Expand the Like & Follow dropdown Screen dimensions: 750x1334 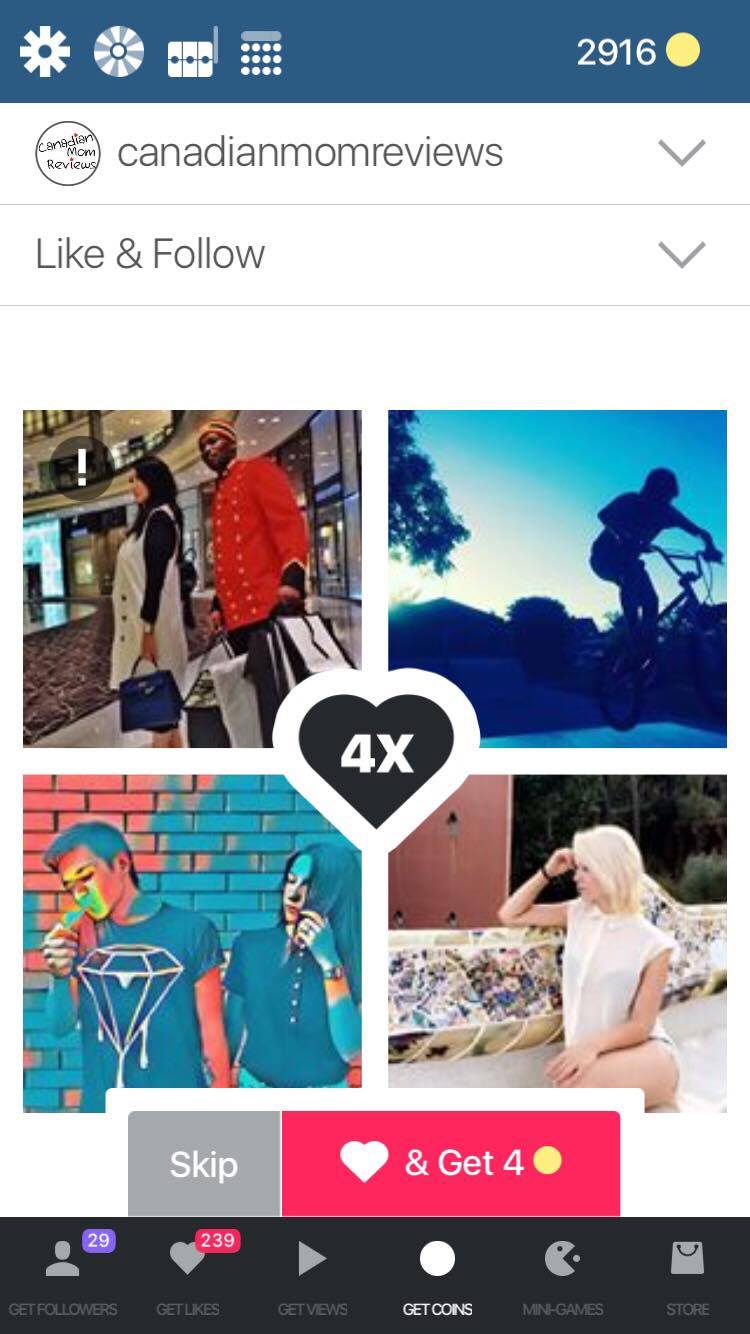pyautogui.click(x=682, y=254)
